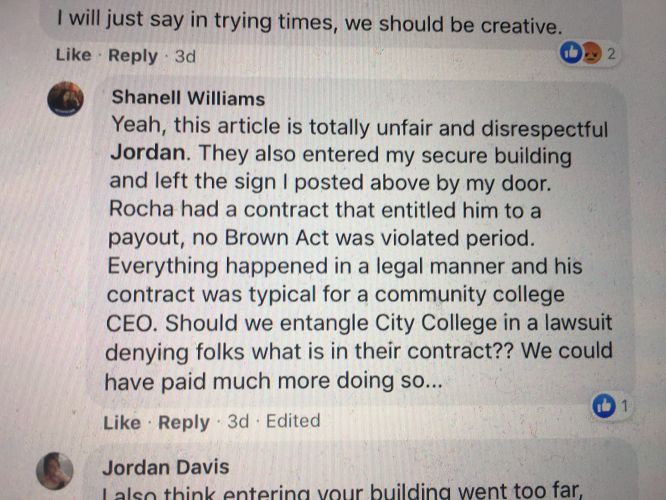The image size is (666, 500).
Task: Reply to the "trying times" comment
Action: [x=132, y=55]
